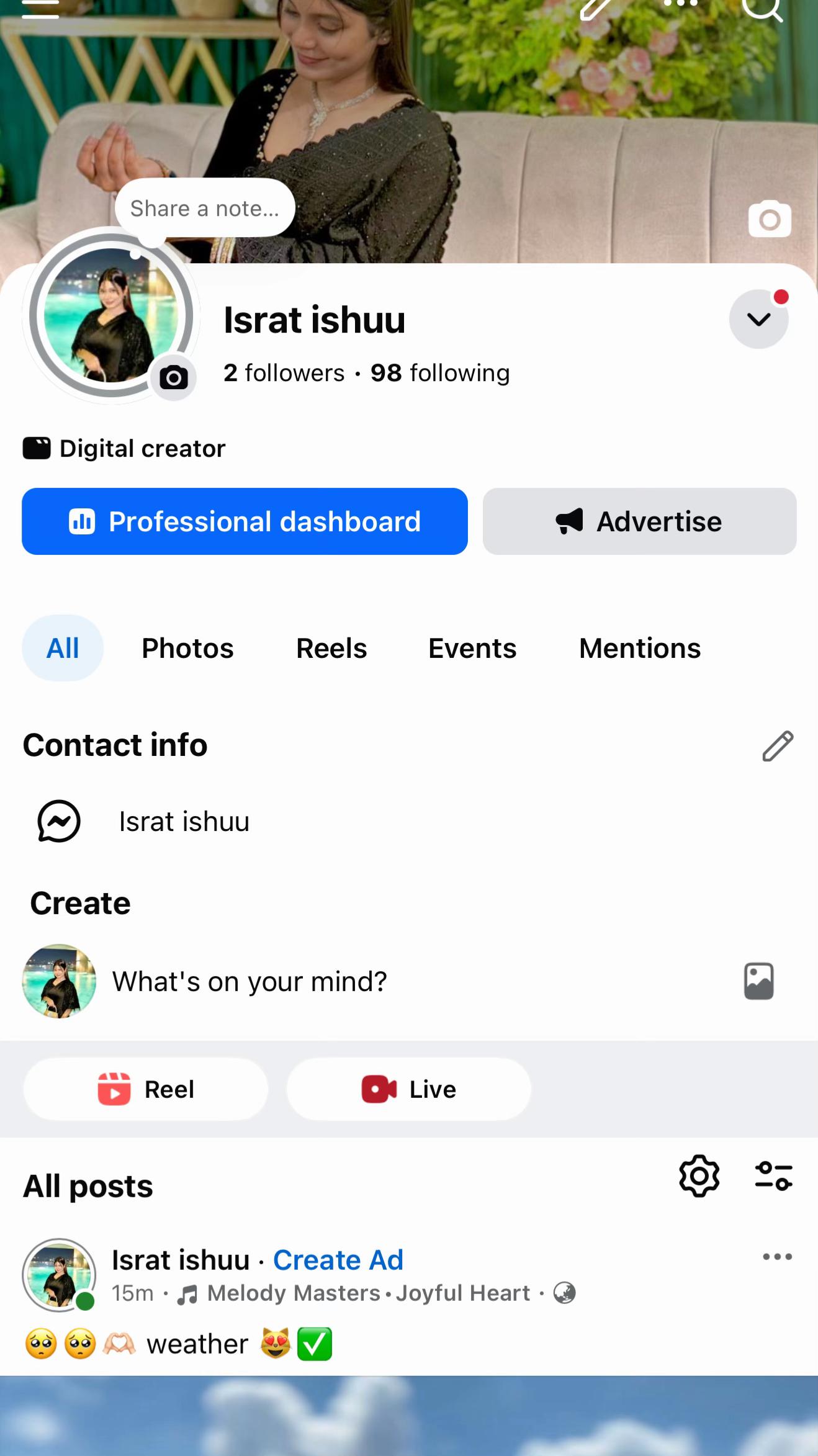Tap What's on your mind field
The image size is (818, 1456).
click(x=249, y=981)
